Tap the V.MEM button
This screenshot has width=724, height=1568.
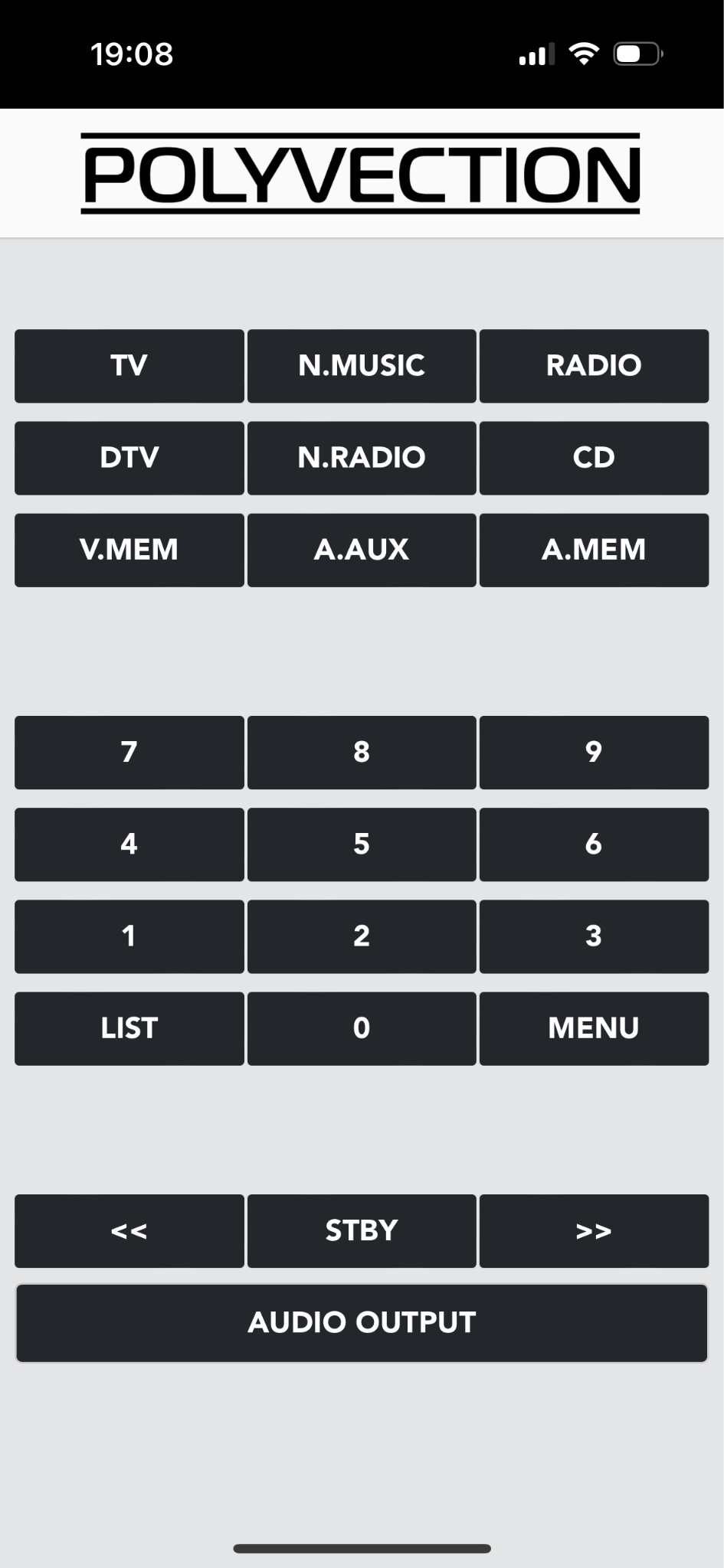pyautogui.click(x=129, y=550)
